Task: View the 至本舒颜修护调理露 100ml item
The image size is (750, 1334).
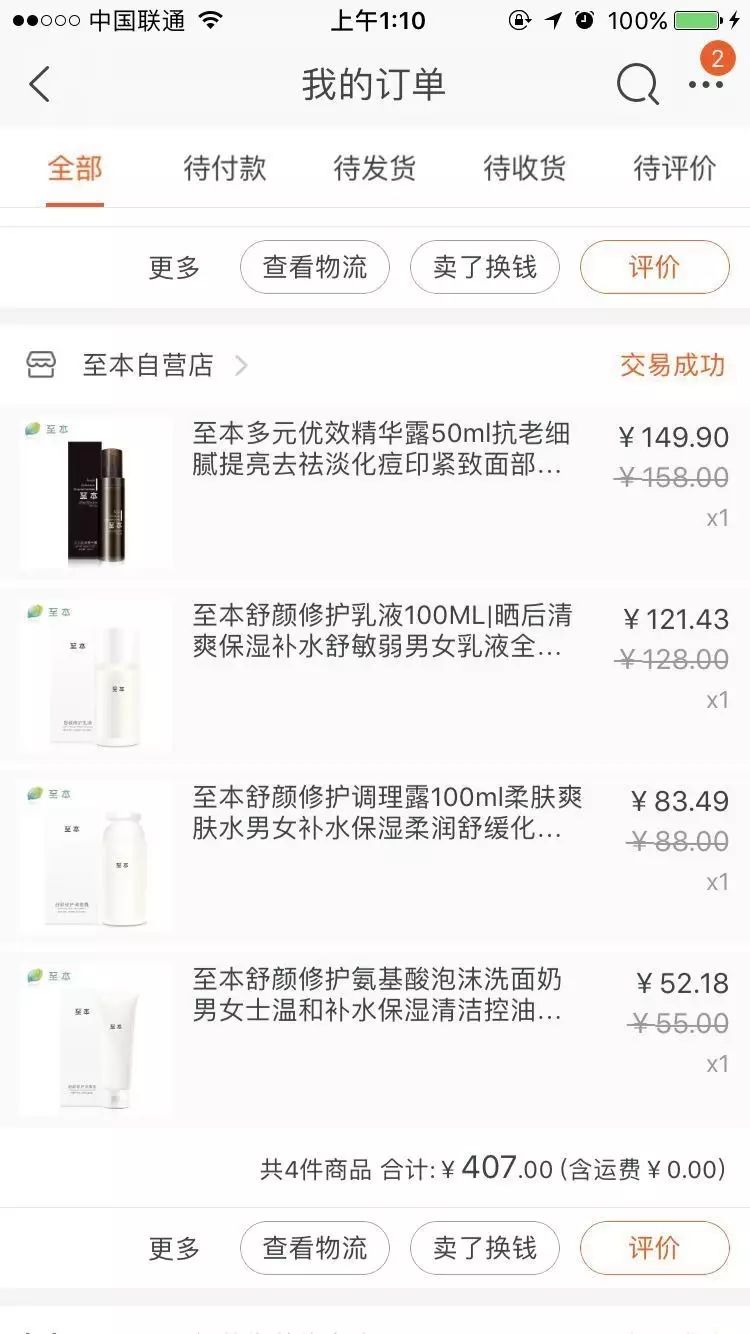Action: tap(380, 814)
